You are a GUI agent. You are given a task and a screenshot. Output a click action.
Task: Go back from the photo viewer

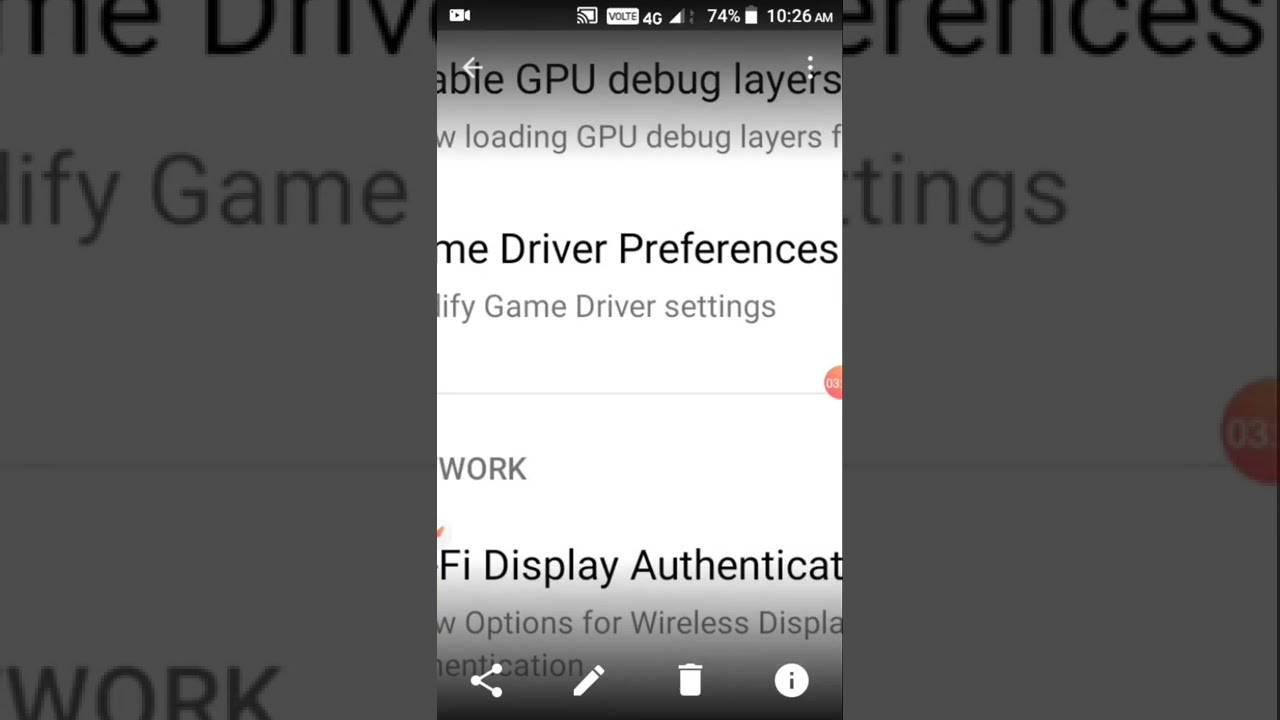[x=472, y=68]
